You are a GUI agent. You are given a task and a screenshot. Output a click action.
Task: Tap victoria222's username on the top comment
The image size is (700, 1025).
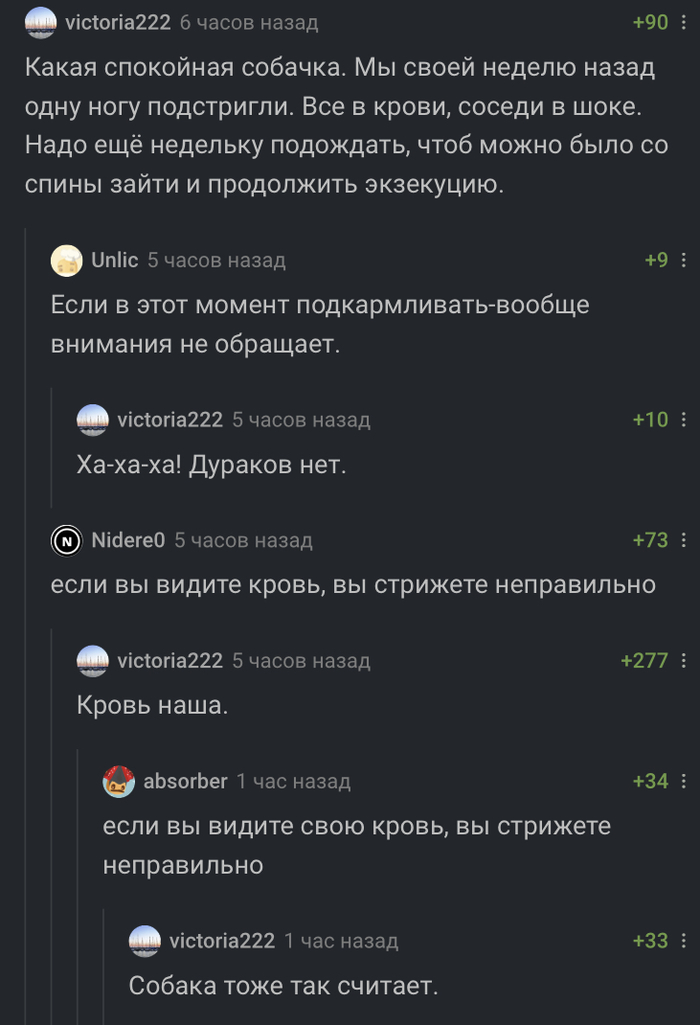click(x=117, y=22)
